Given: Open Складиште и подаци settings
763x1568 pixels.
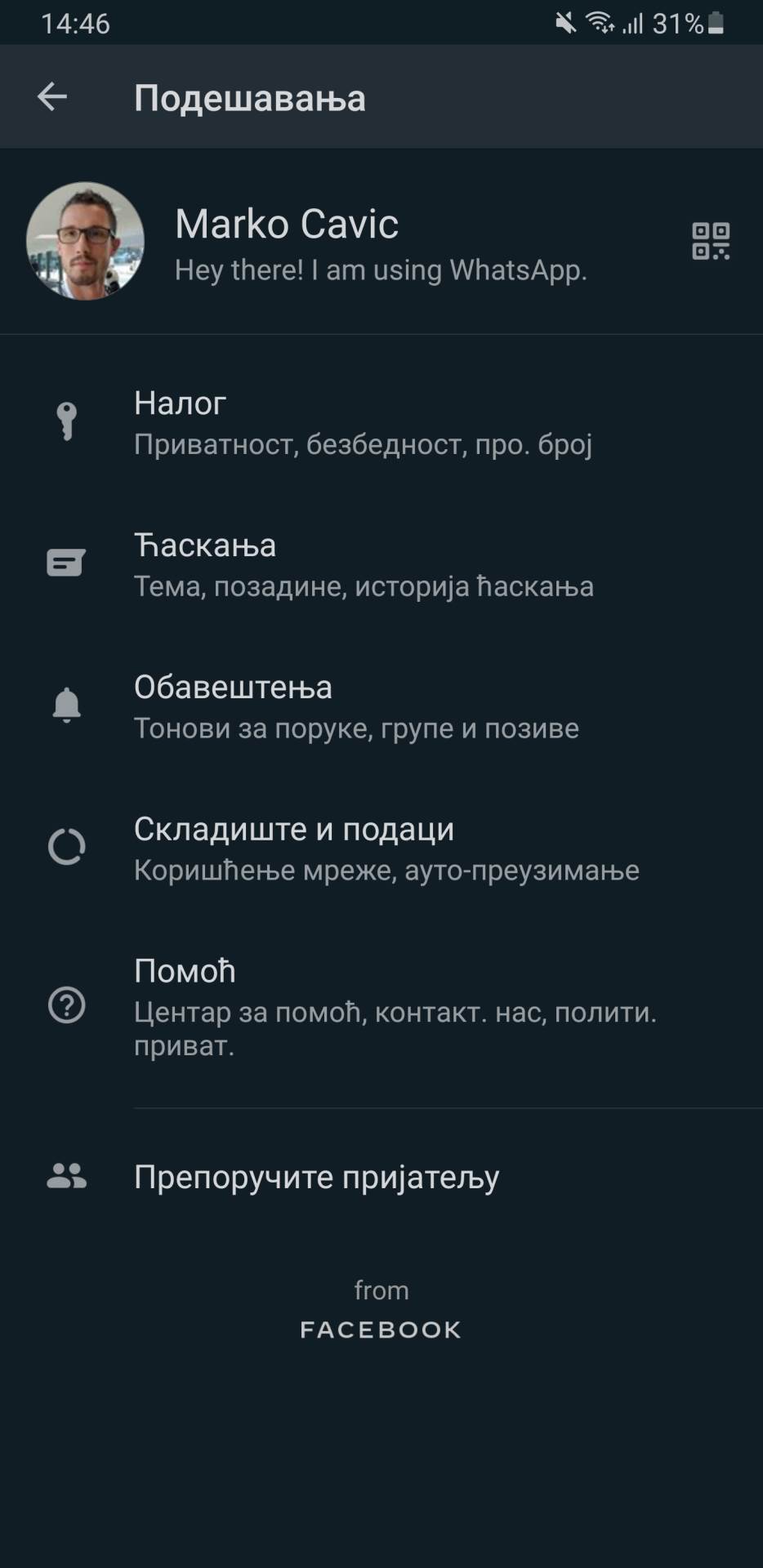Looking at the screenshot, I should [388, 849].
